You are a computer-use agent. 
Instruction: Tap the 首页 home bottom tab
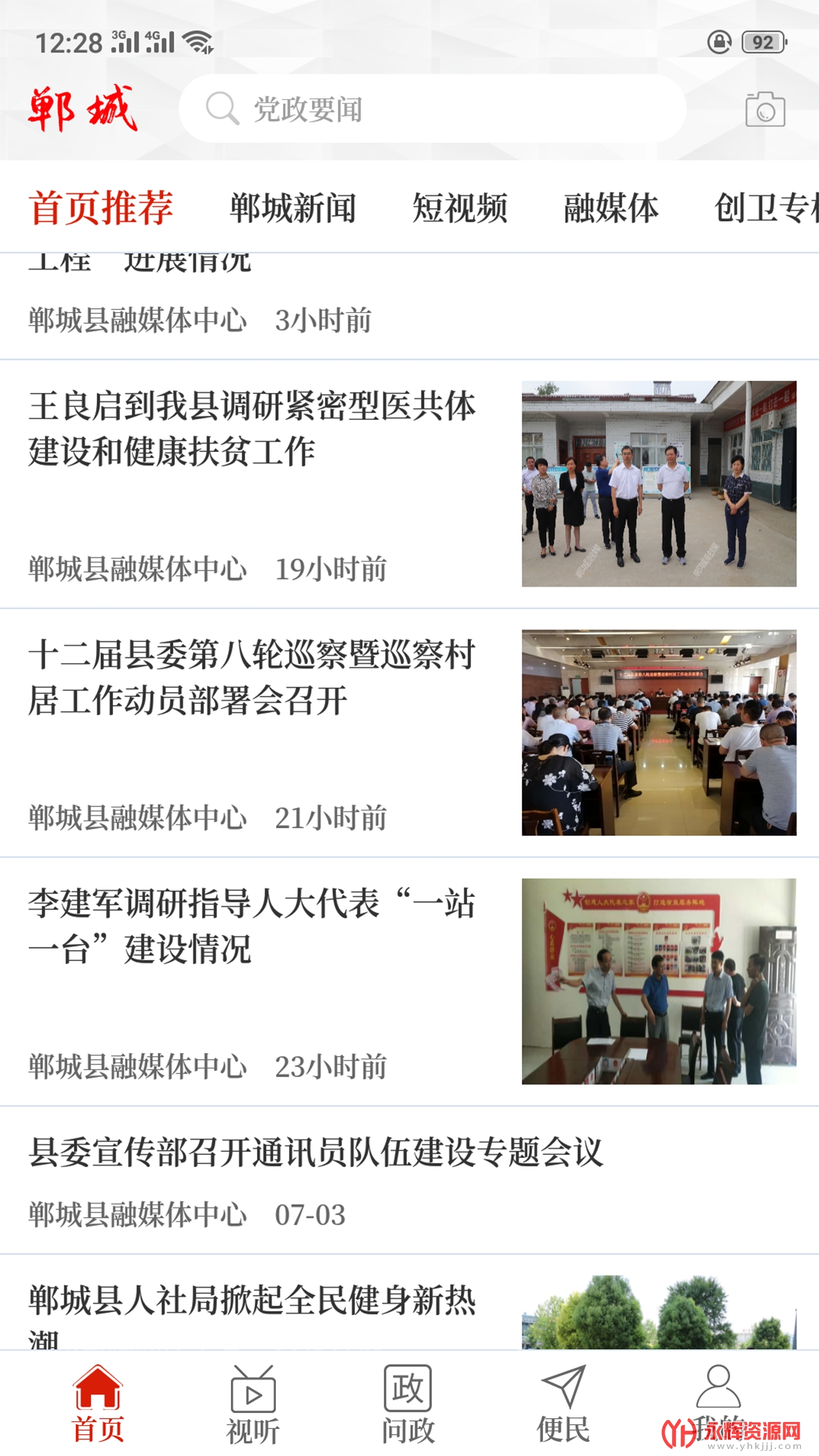(98, 1405)
